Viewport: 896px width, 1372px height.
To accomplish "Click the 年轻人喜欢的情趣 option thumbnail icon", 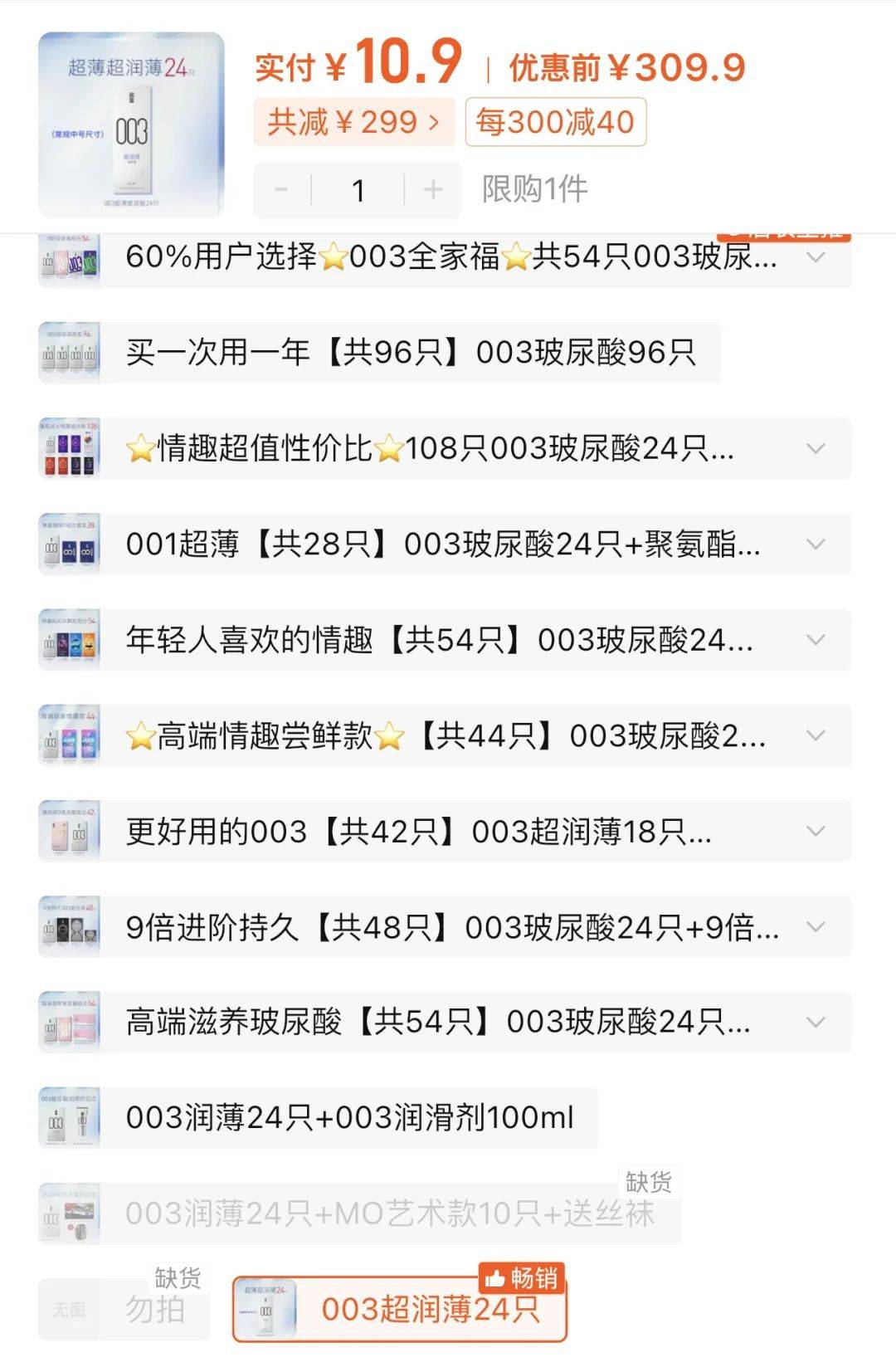I will 71,640.
